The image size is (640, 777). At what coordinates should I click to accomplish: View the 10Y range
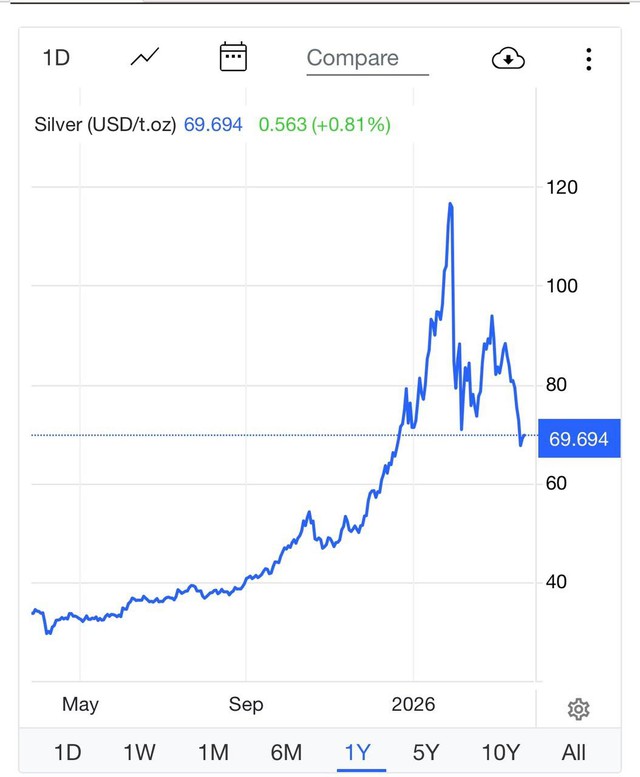(x=500, y=752)
